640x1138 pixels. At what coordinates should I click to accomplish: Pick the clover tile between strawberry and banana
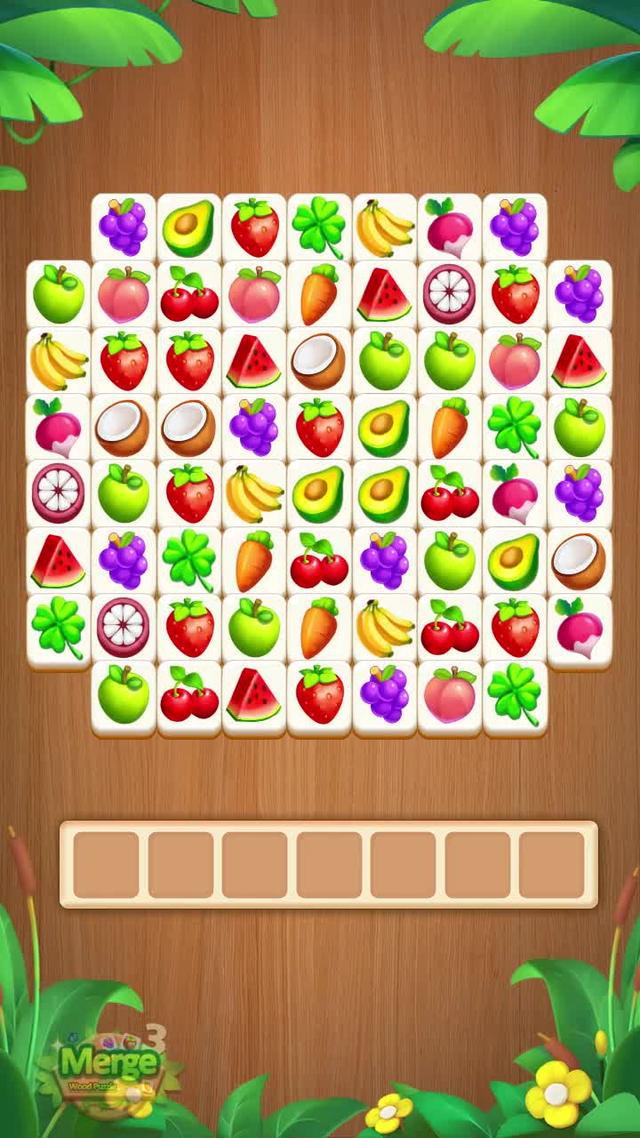pyautogui.click(x=318, y=228)
